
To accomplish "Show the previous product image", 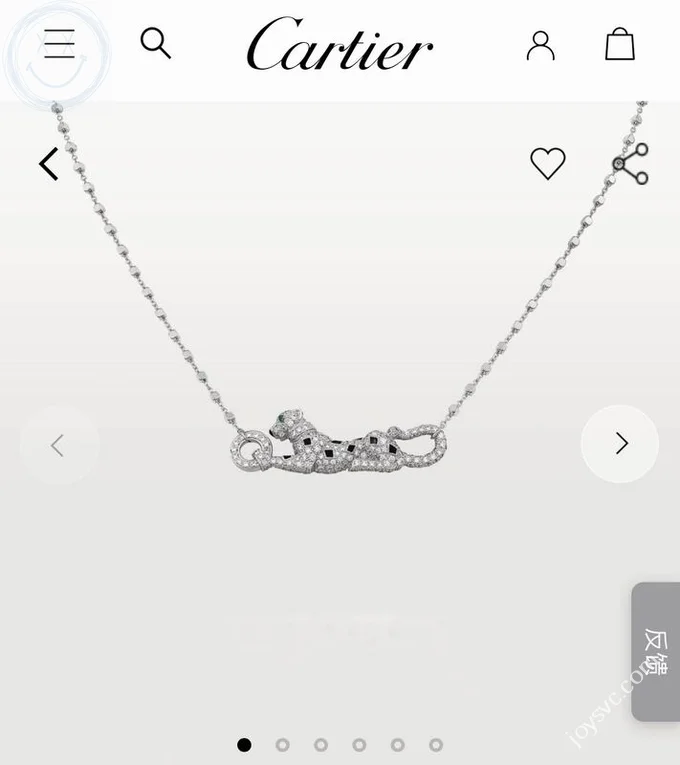I will click(58, 445).
